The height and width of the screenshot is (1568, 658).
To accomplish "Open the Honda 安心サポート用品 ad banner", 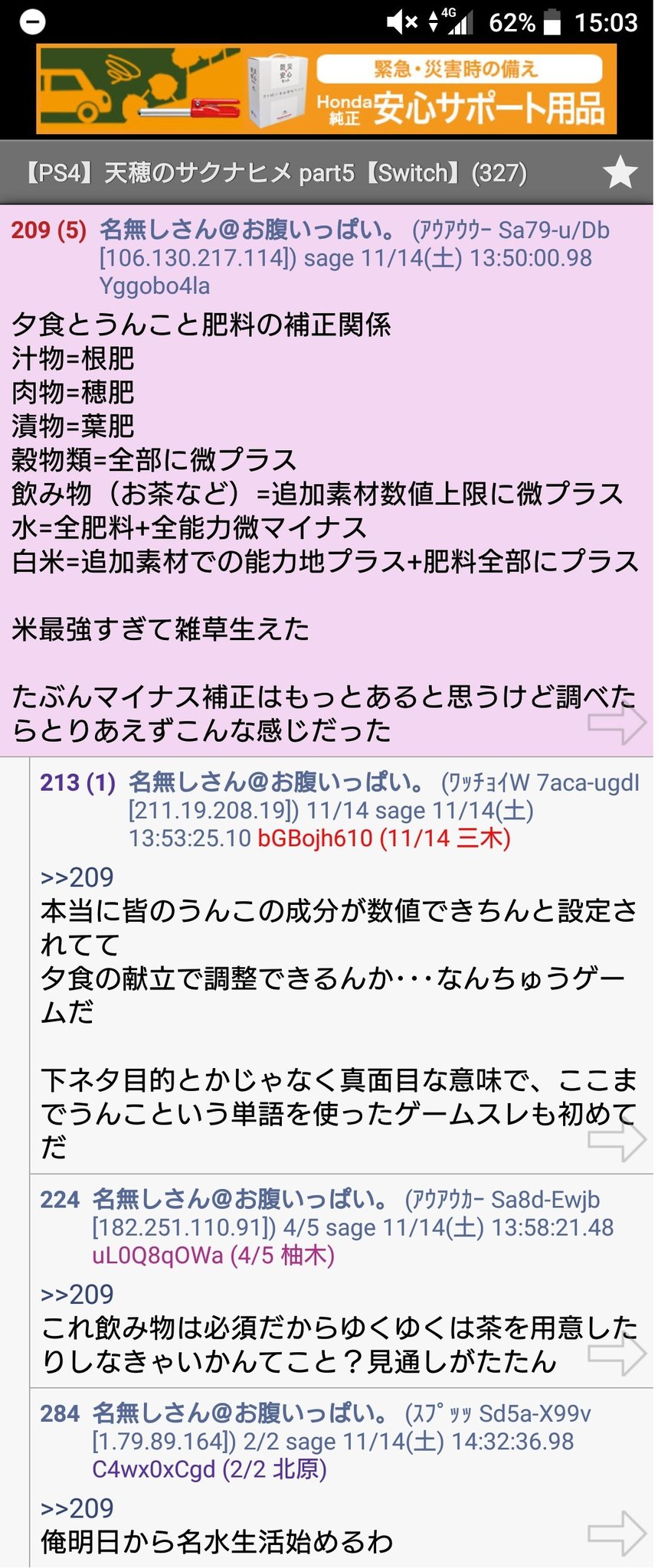I will (x=326, y=90).
